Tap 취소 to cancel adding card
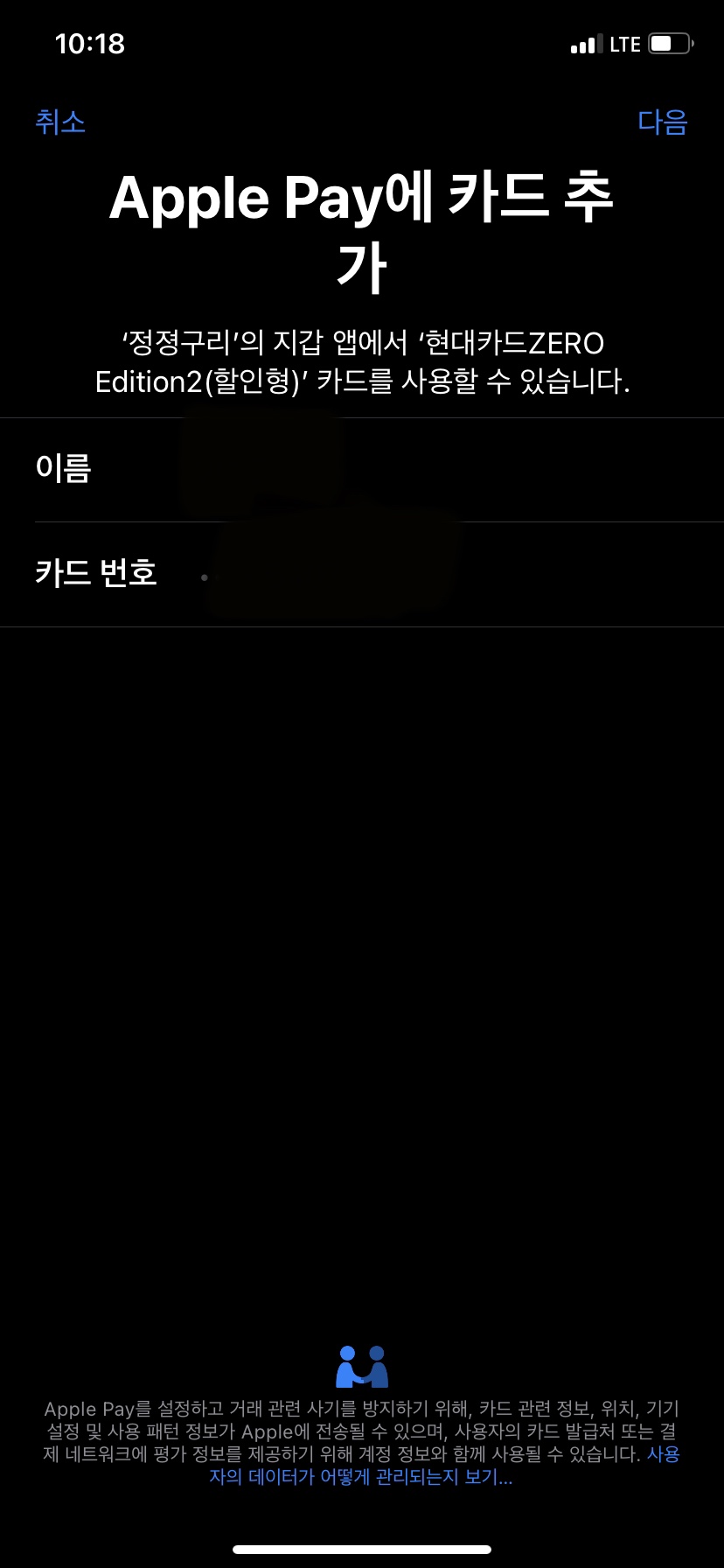Screen dimensions: 724x1568 (60, 122)
